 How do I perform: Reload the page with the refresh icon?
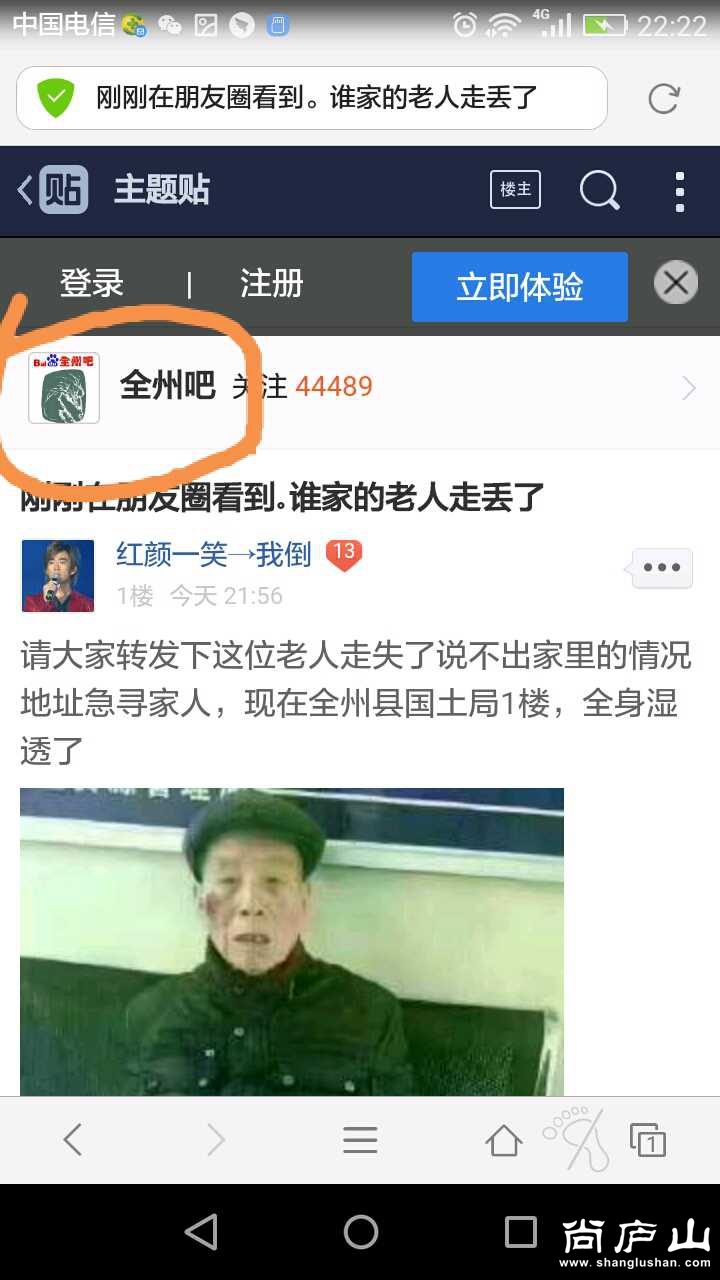coord(664,98)
